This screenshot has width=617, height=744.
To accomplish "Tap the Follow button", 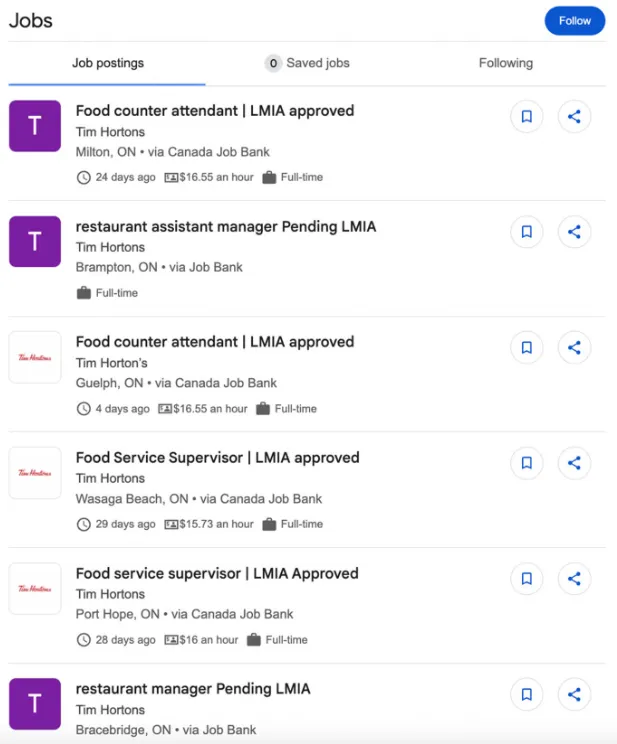I will 574,21.
